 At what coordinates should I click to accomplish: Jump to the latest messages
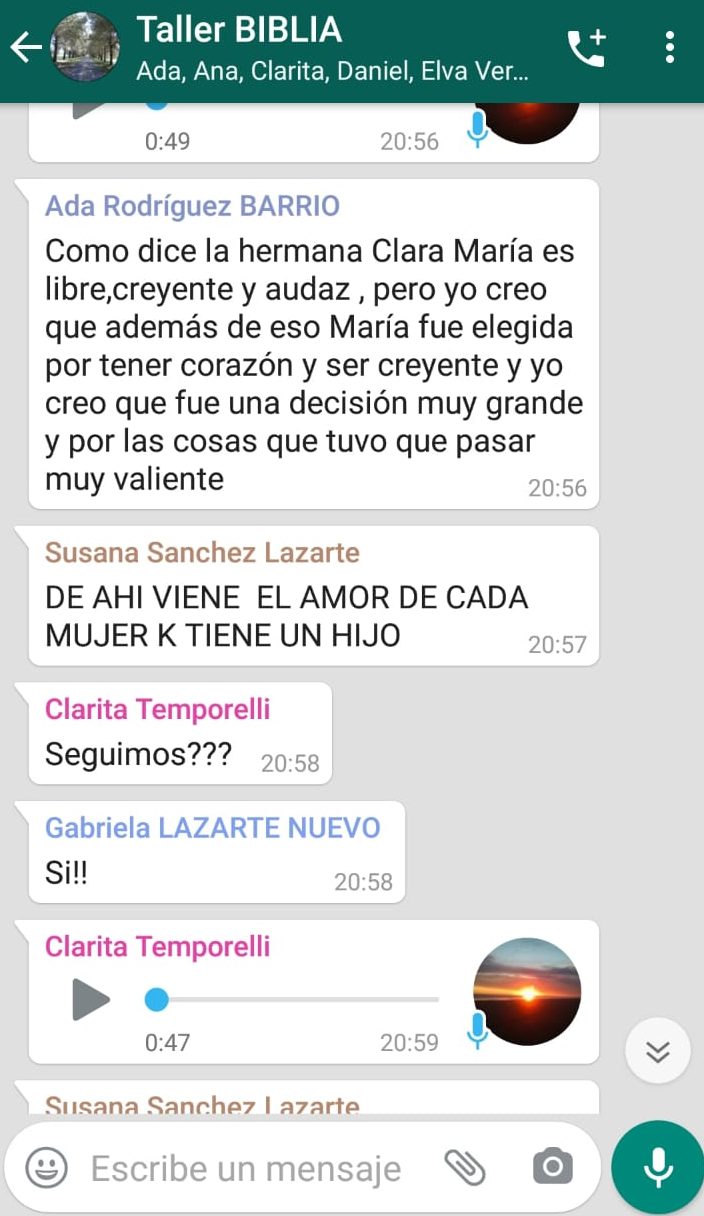tap(658, 1051)
